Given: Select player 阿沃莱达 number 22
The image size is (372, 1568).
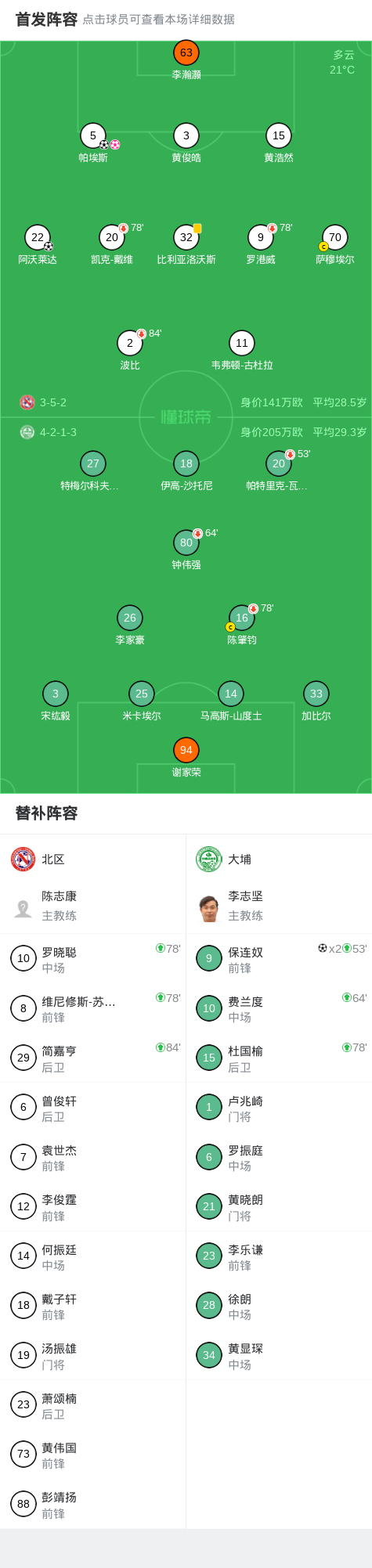Looking at the screenshot, I should (x=38, y=245).
